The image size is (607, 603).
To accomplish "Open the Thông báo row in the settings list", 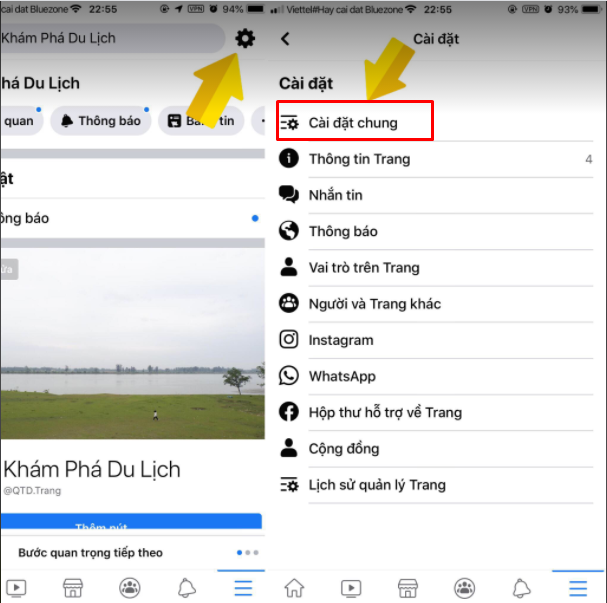I will (342, 231).
